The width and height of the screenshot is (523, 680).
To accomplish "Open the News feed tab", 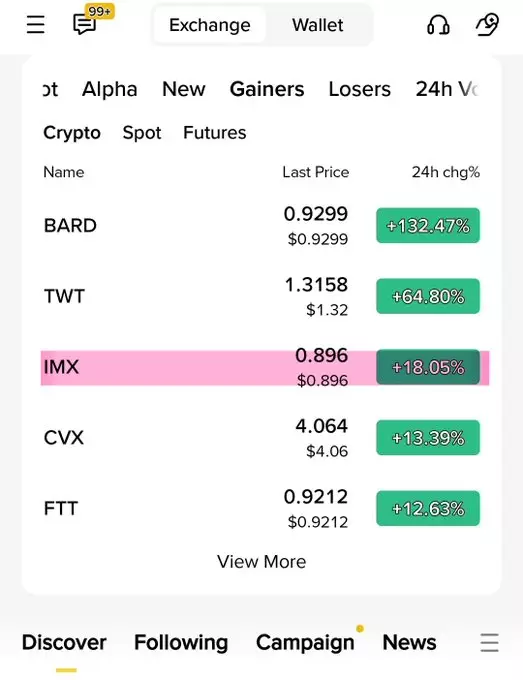I will pyautogui.click(x=409, y=642).
